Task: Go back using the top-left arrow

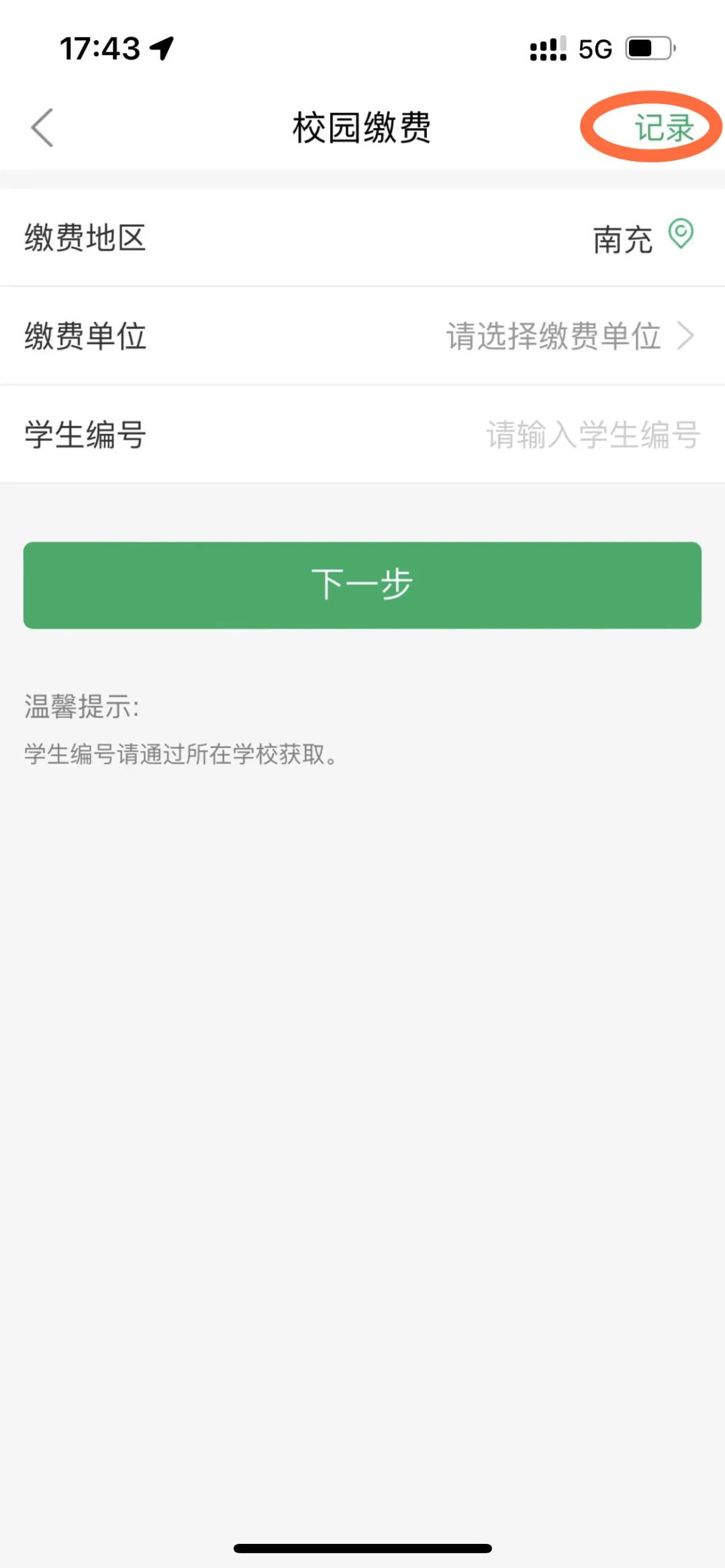Action: point(42,127)
